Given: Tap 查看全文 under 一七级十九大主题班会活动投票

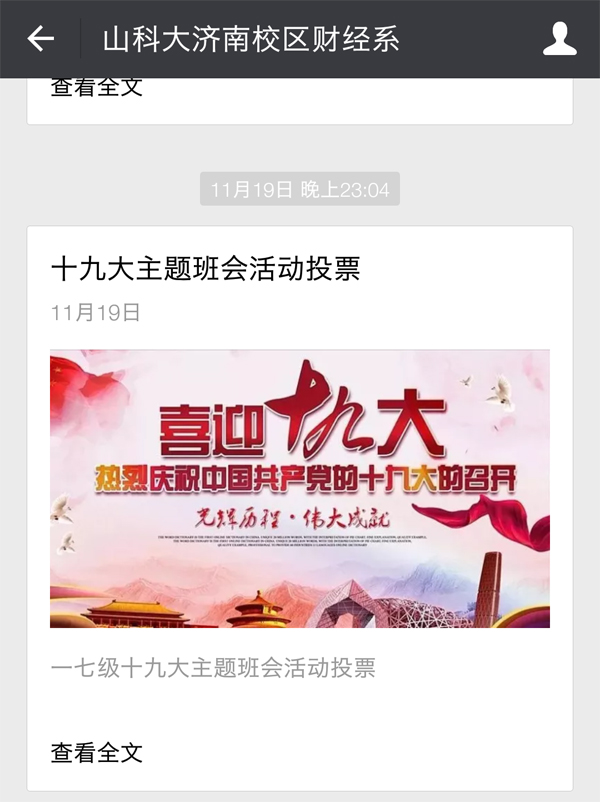Looking at the screenshot, I should pyautogui.click(x=97, y=752).
